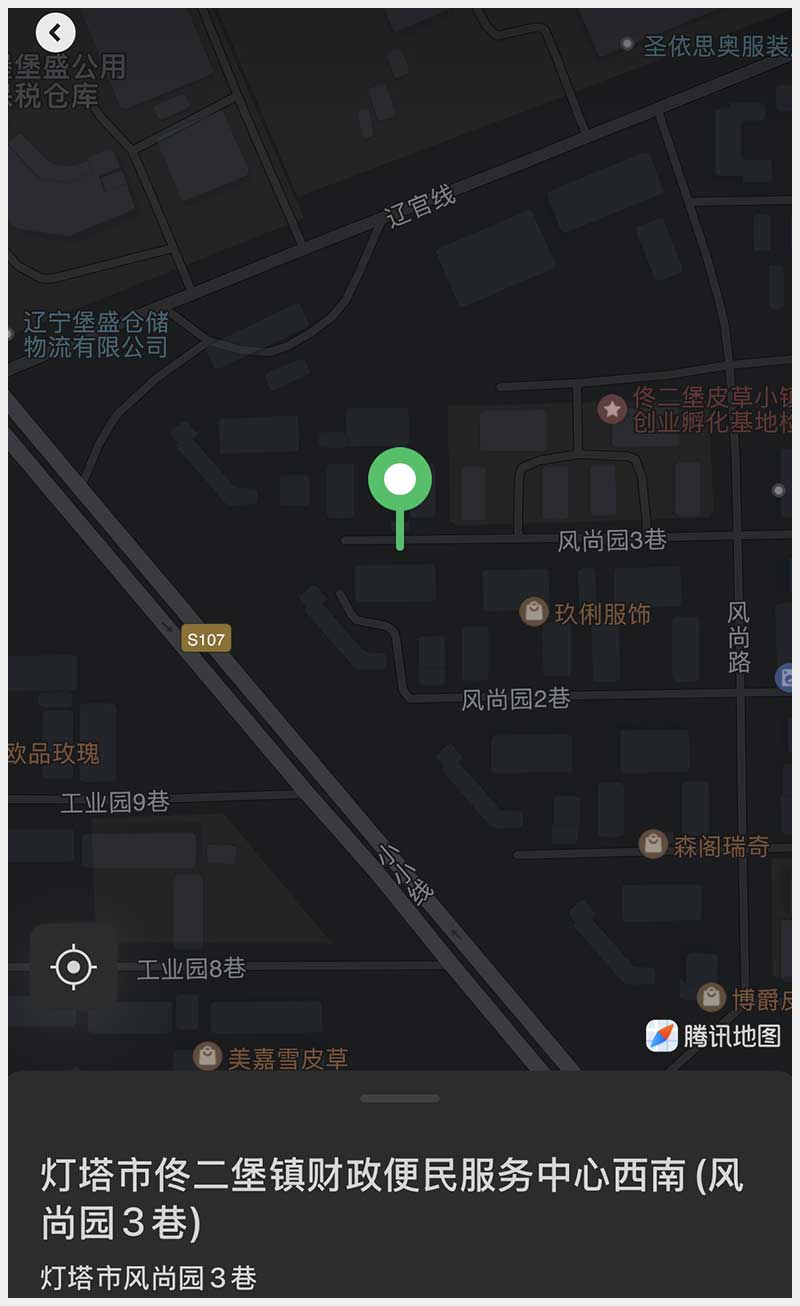Tap the green location pin
This screenshot has width=800, height=1306.
(400, 481)
